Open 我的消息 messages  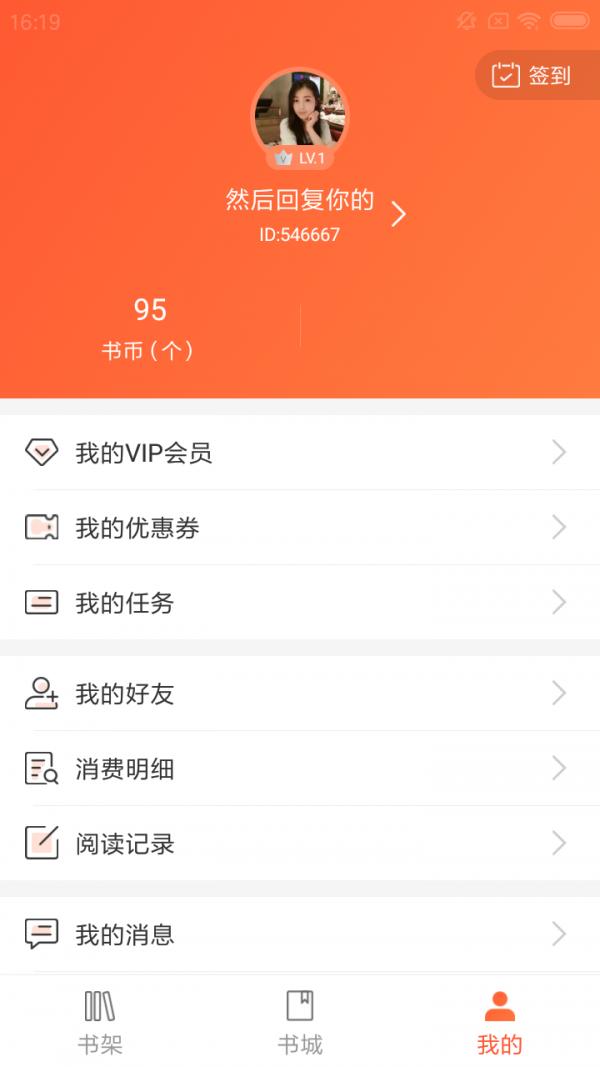(x=300, y=934)
